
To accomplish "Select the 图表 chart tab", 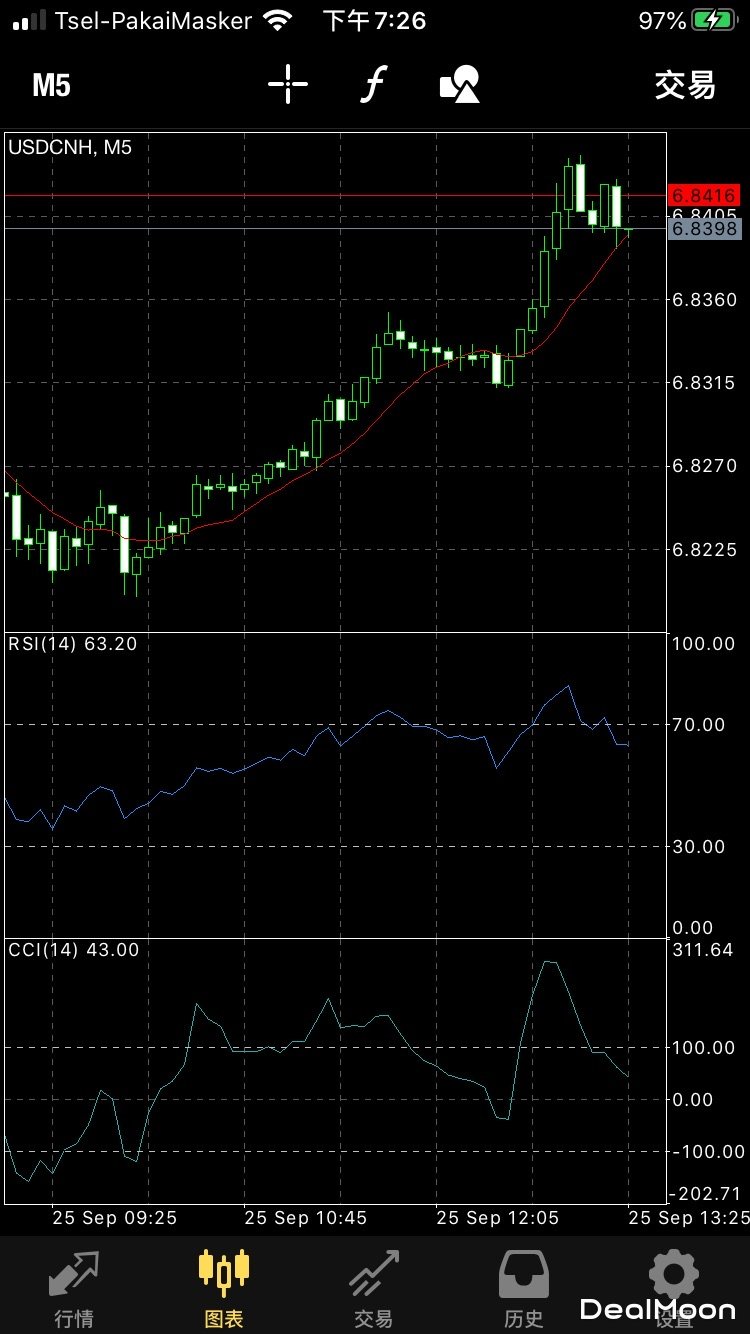I will 224,1285.
